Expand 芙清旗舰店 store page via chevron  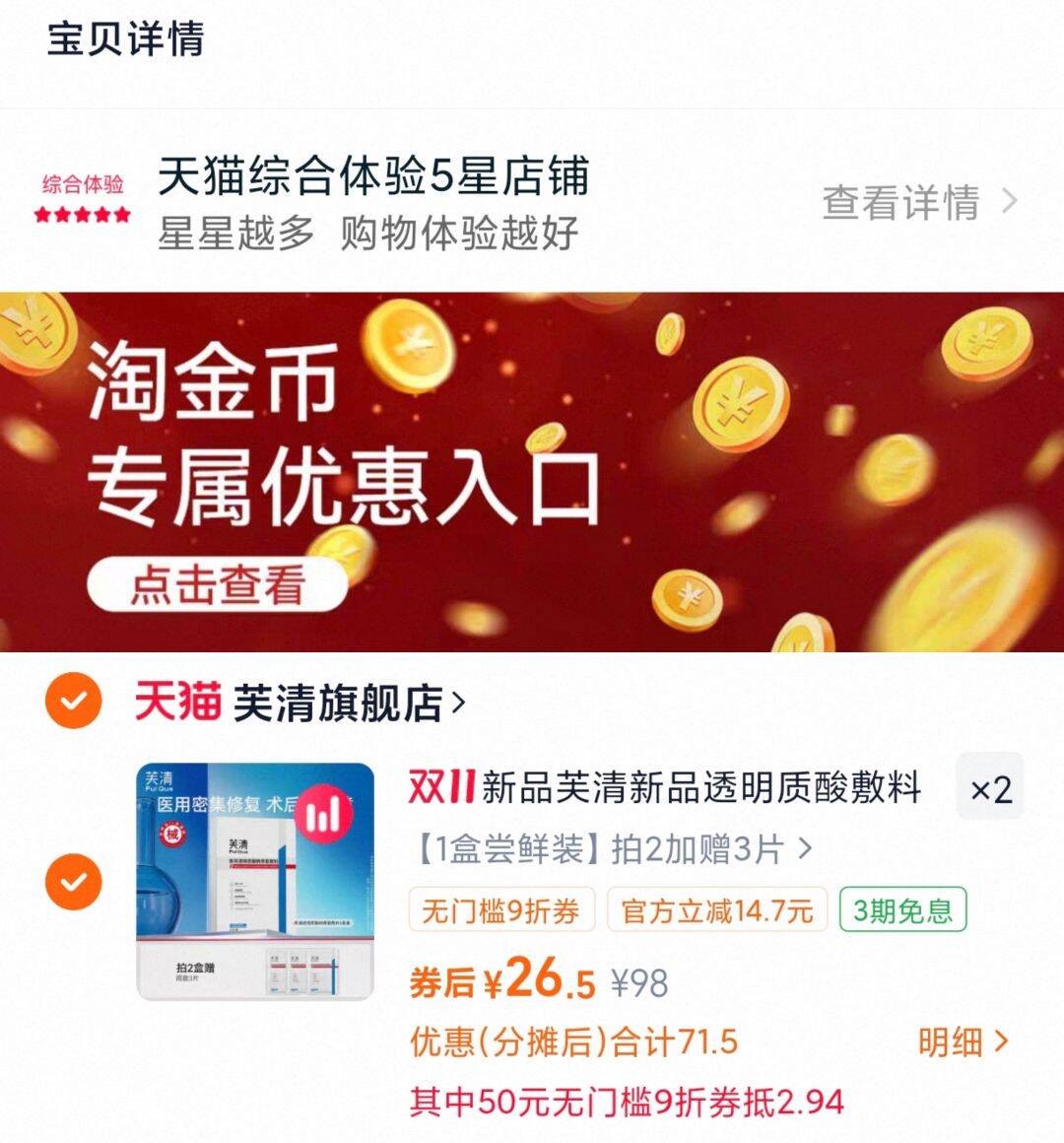click(x=458, y=700)
